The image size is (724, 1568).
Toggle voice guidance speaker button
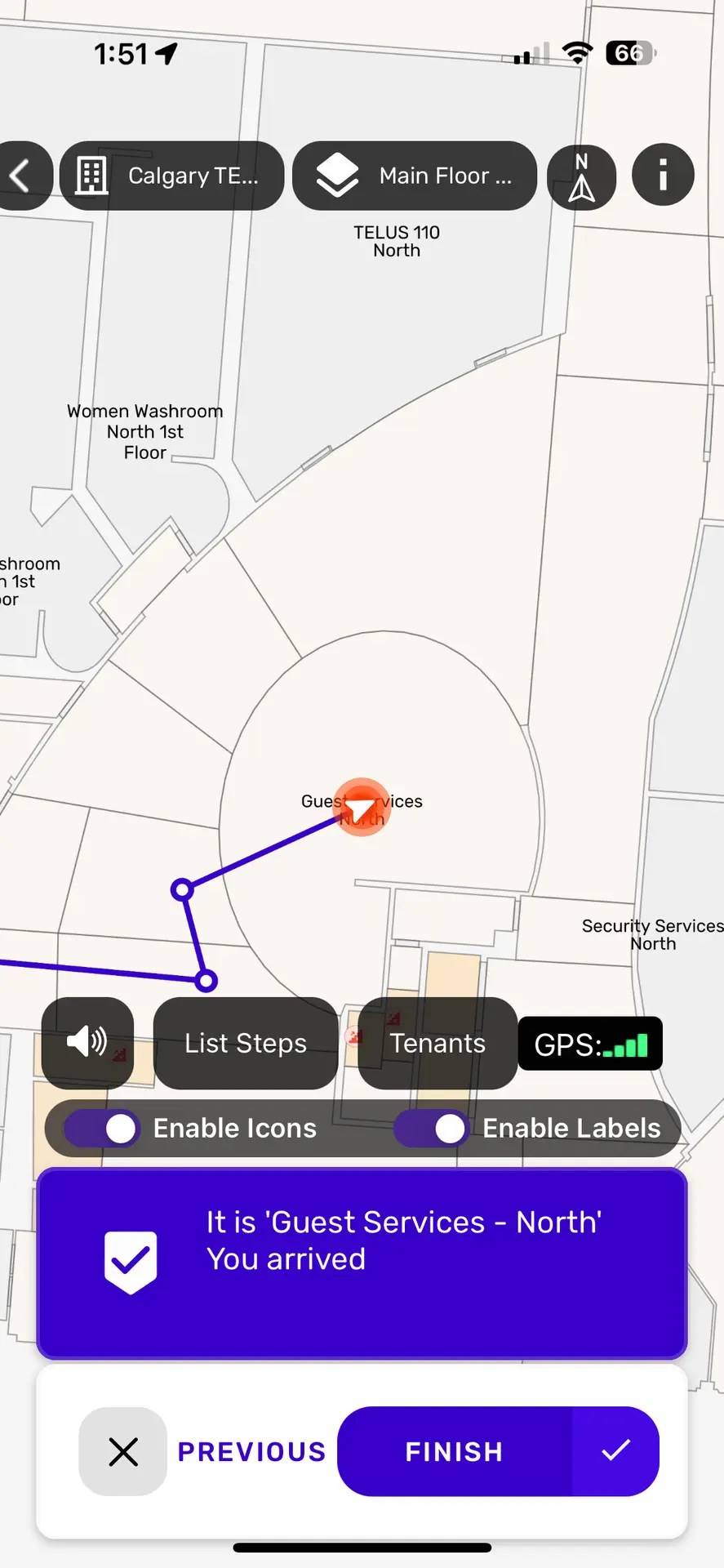[87, 1043]
